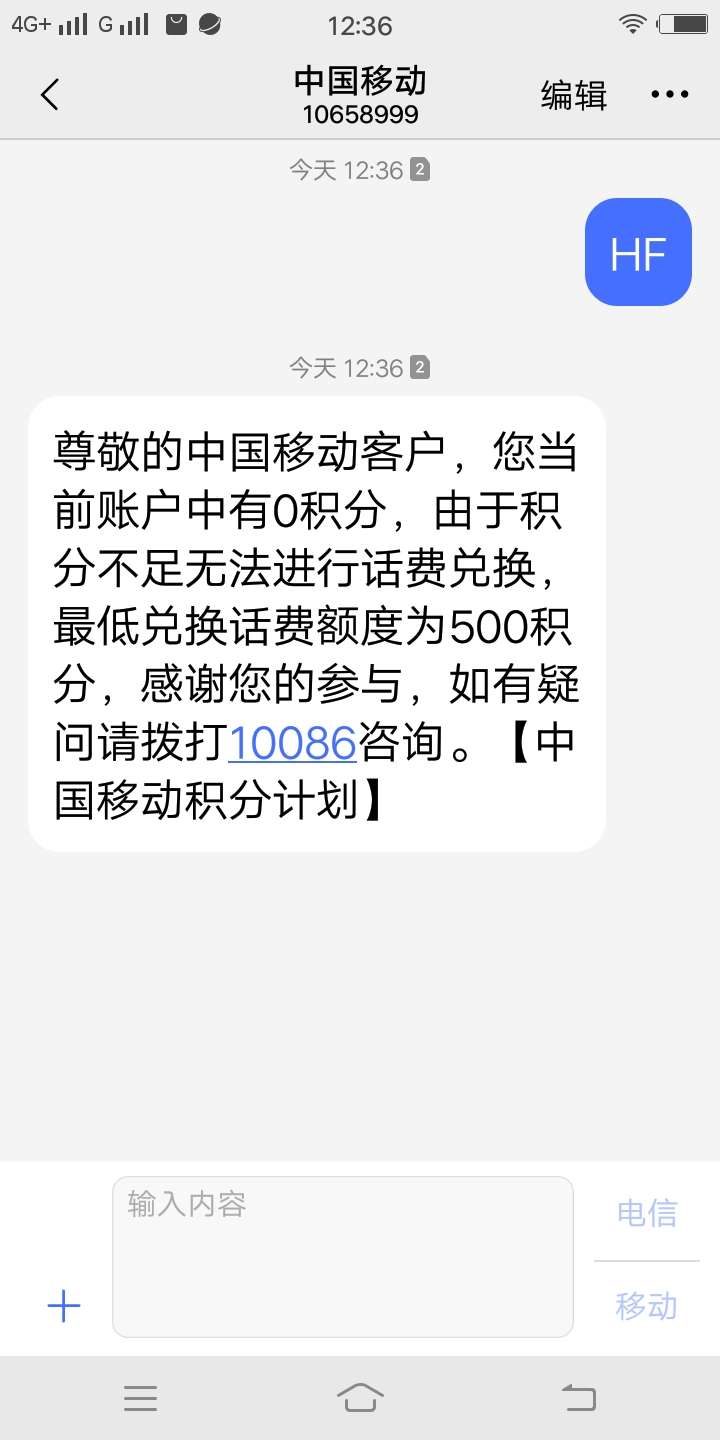The image size is (720, 1440).
Task: Focus the 输入内容 message field
Action: pyautogui.click(x=343, y=1257)
